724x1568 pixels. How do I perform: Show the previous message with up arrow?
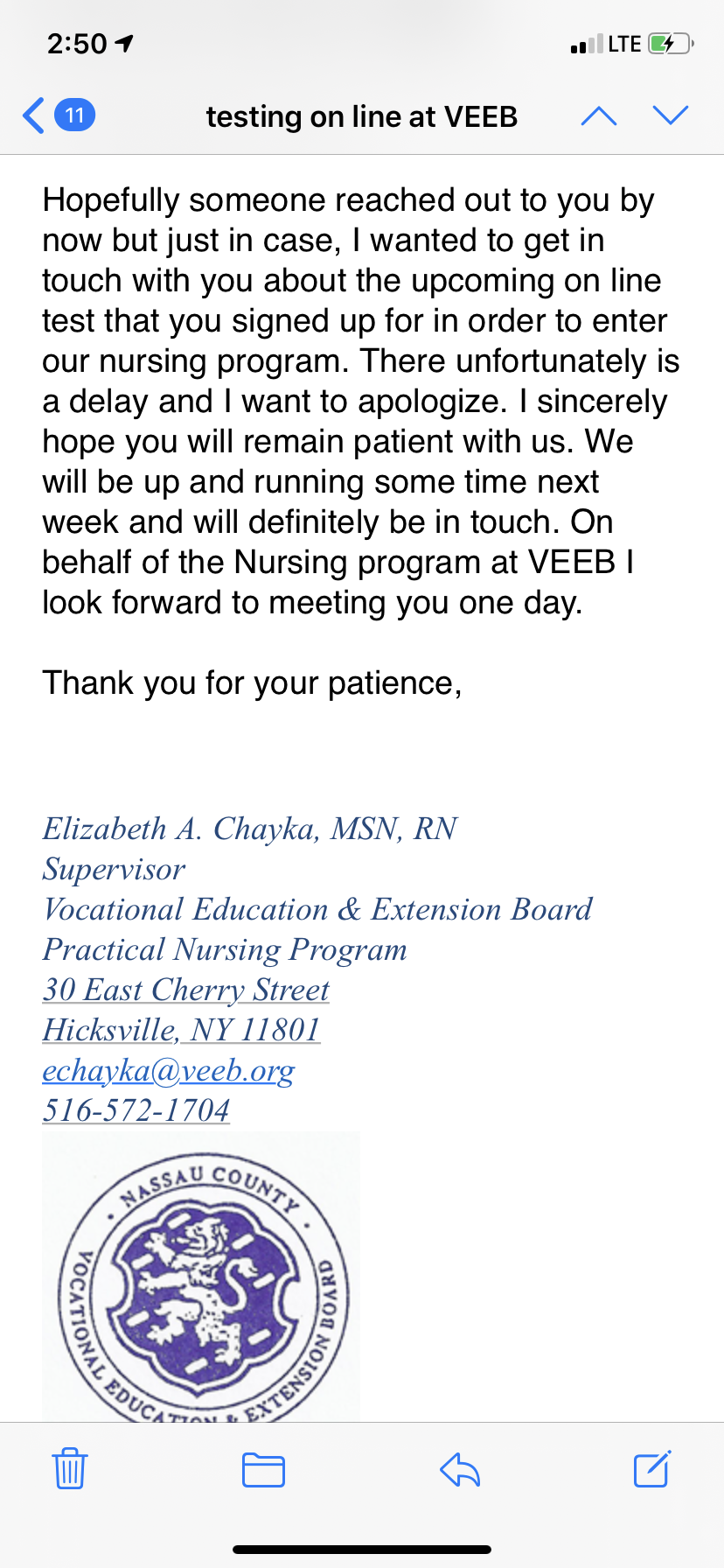point(599,116)
